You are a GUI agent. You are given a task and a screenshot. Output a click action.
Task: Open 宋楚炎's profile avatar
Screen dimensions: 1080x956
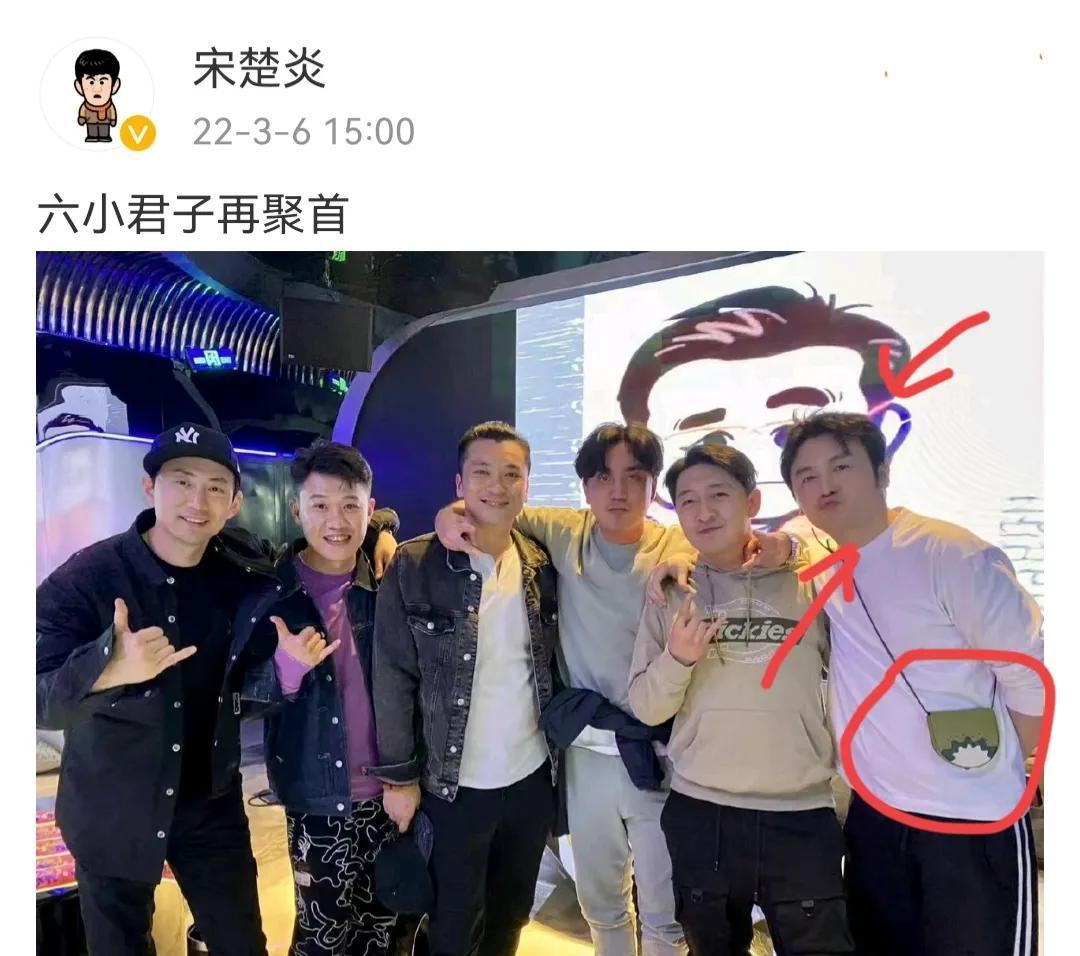(97, 95)
